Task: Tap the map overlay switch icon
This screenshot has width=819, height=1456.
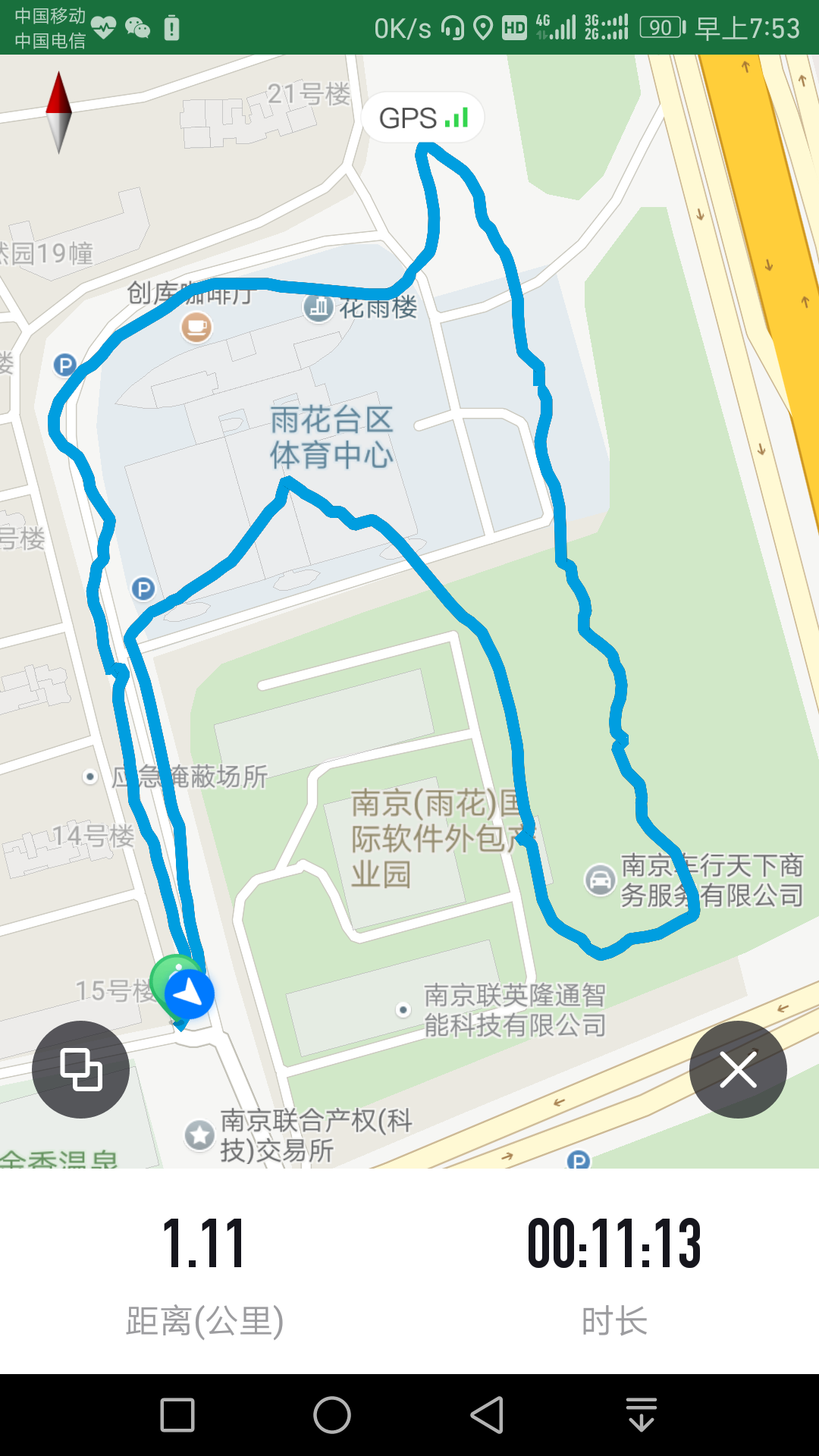Action: coord(80,1069)
